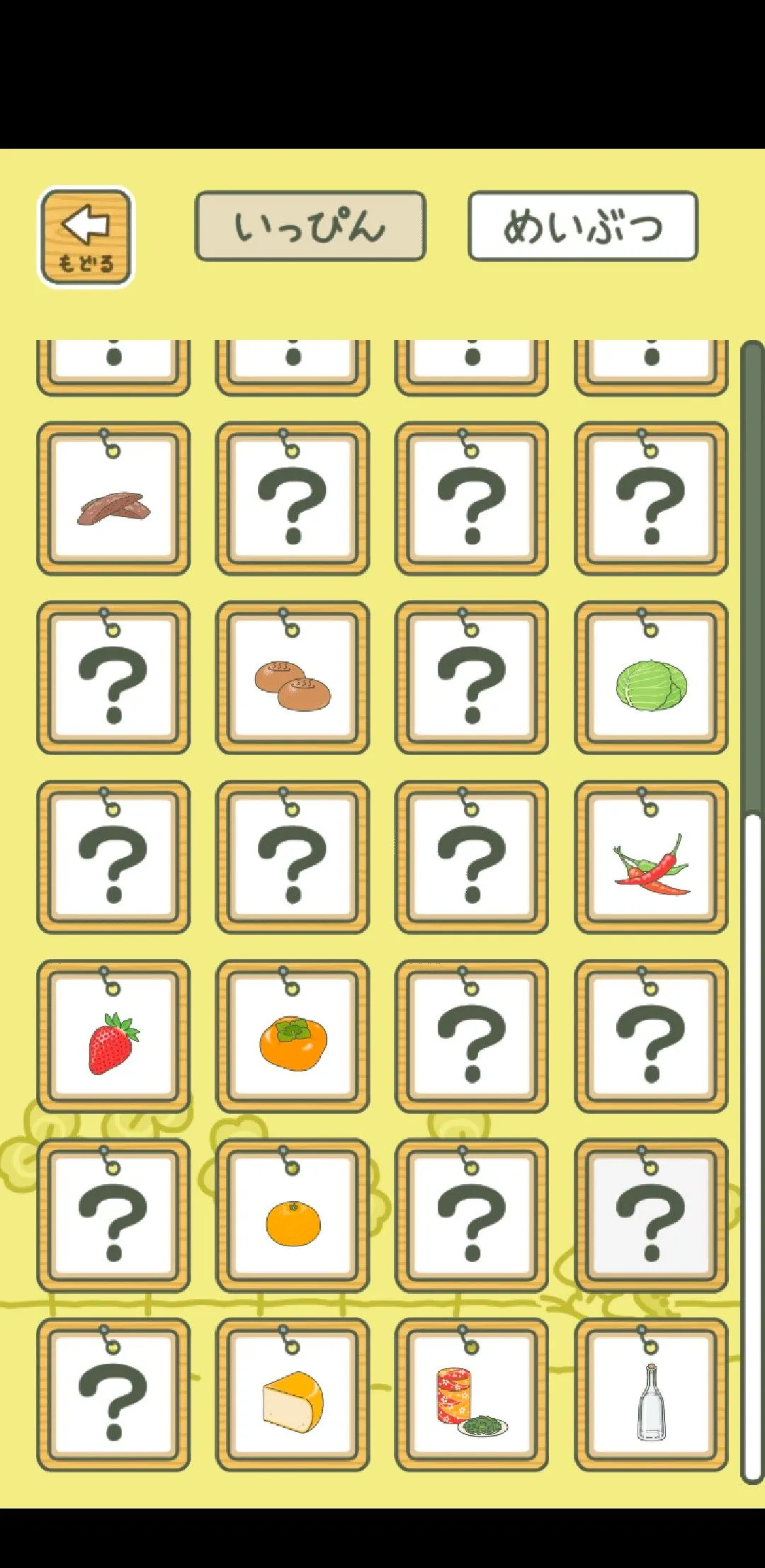Open the glass bottle tile
Screen dimensions: 765x1568
(x=651, y=1395)
